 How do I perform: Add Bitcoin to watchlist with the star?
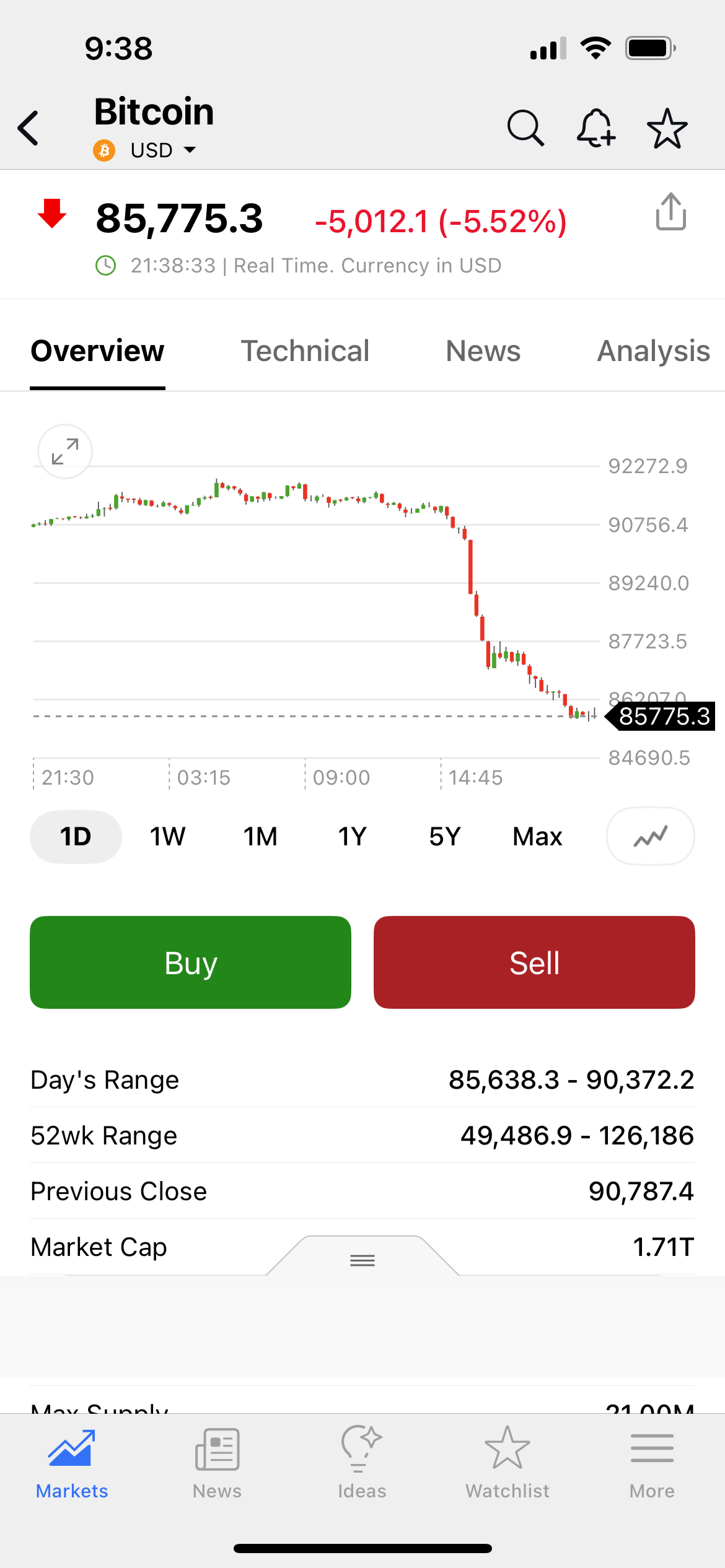[667, 128]
